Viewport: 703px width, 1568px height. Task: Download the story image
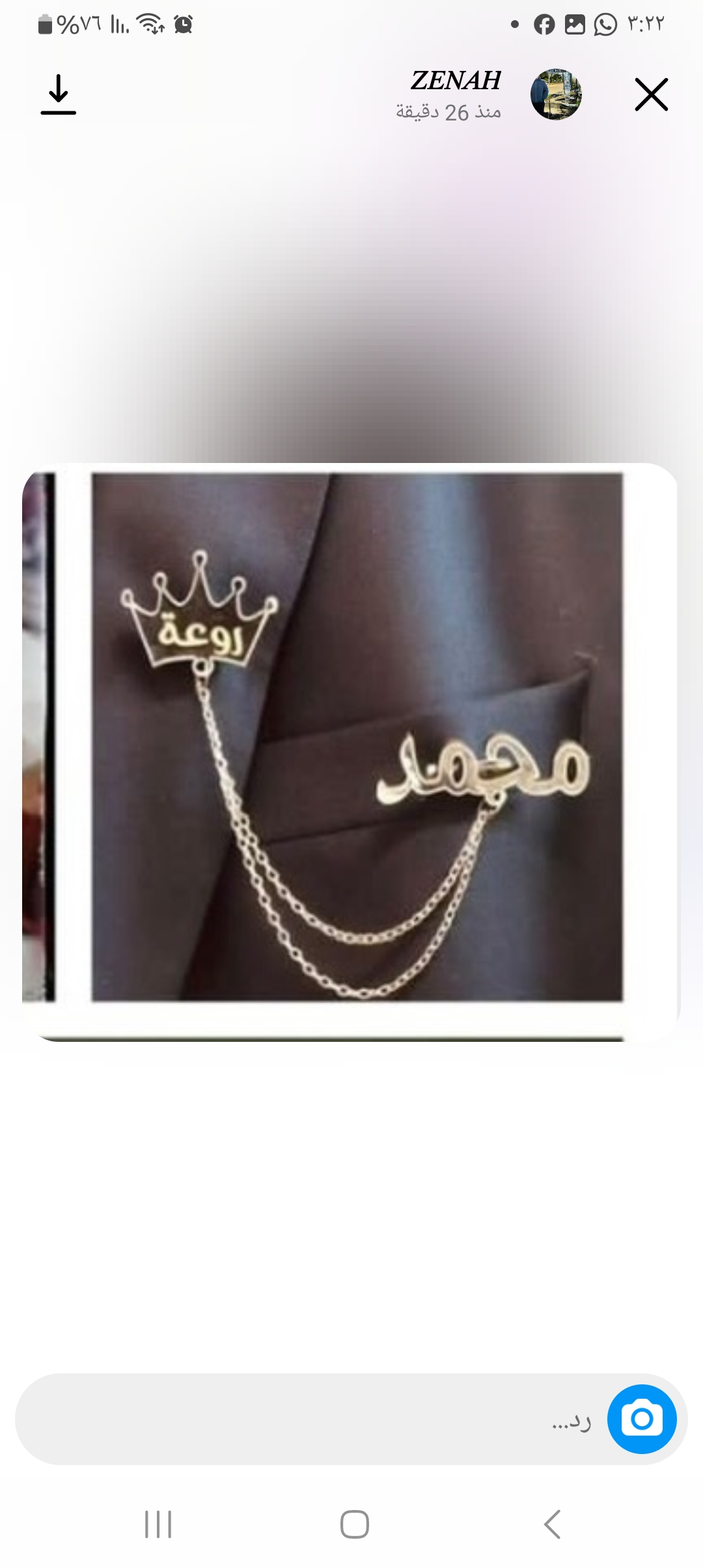click(x=59, y=95)
